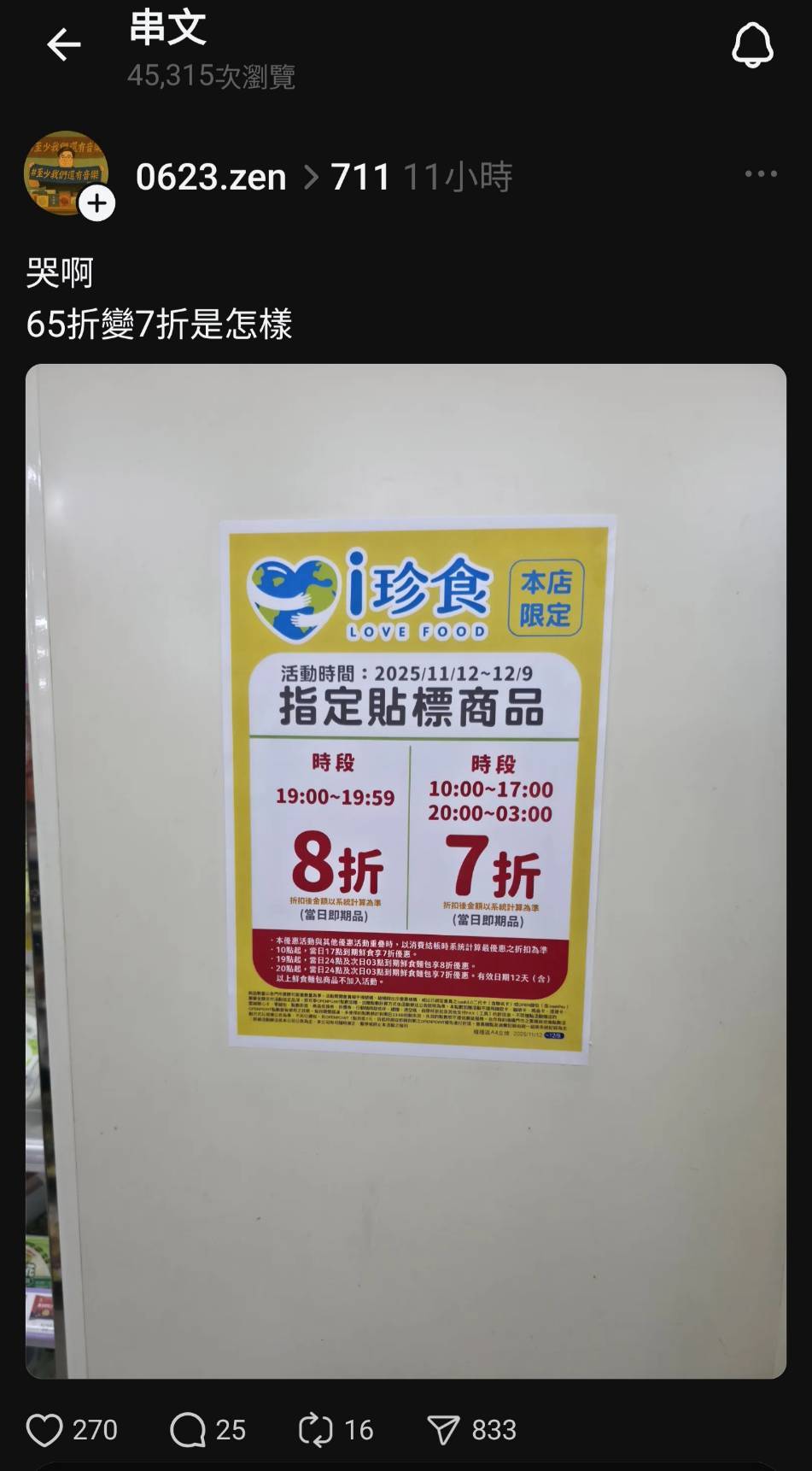Image resolution: width=812 pixels, height=1471 pixels.
Task: Like the post with the heart icon
Action: (44, 1430)
